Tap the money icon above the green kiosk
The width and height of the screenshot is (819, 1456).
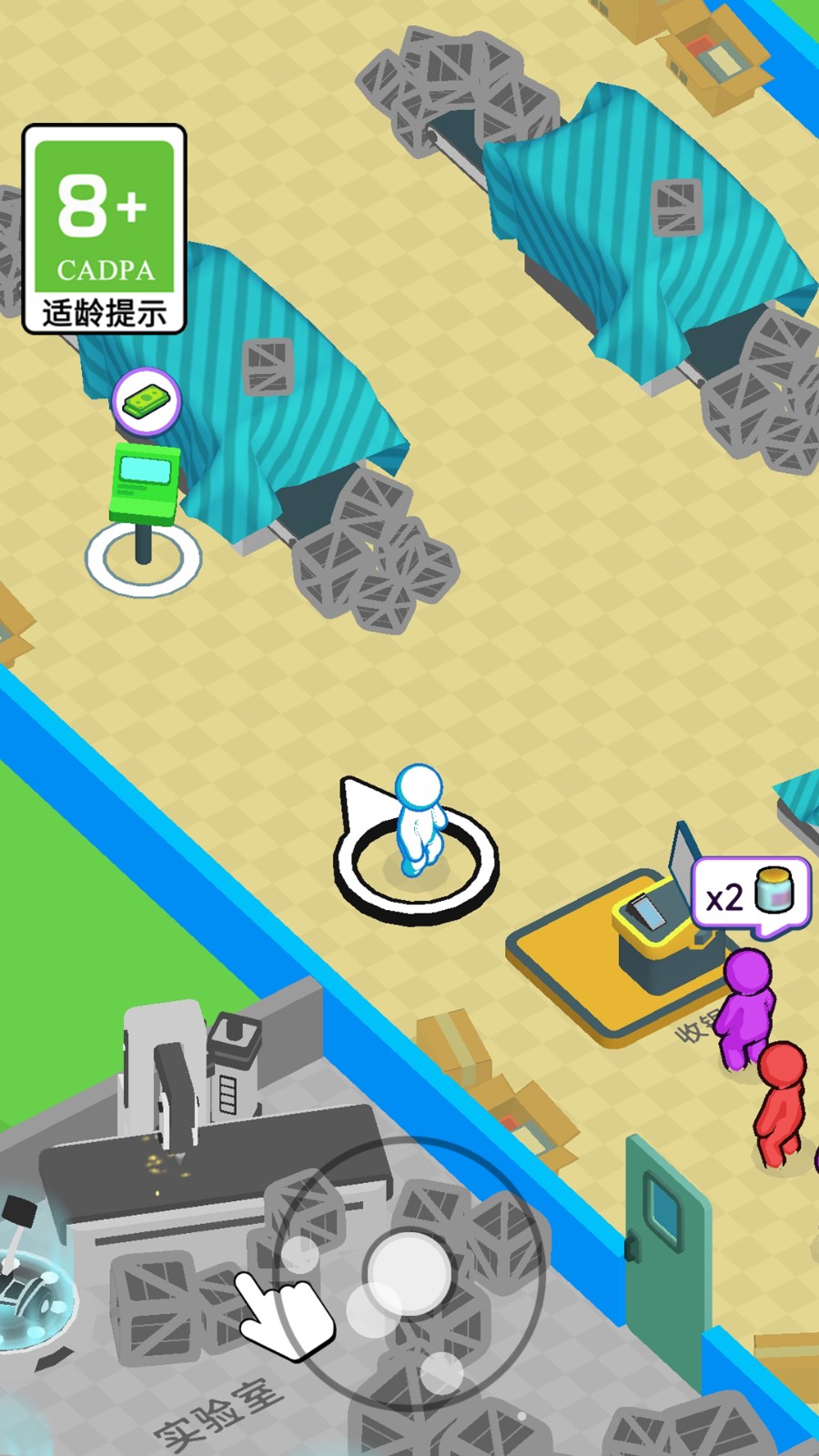click(x=146, y=400)
